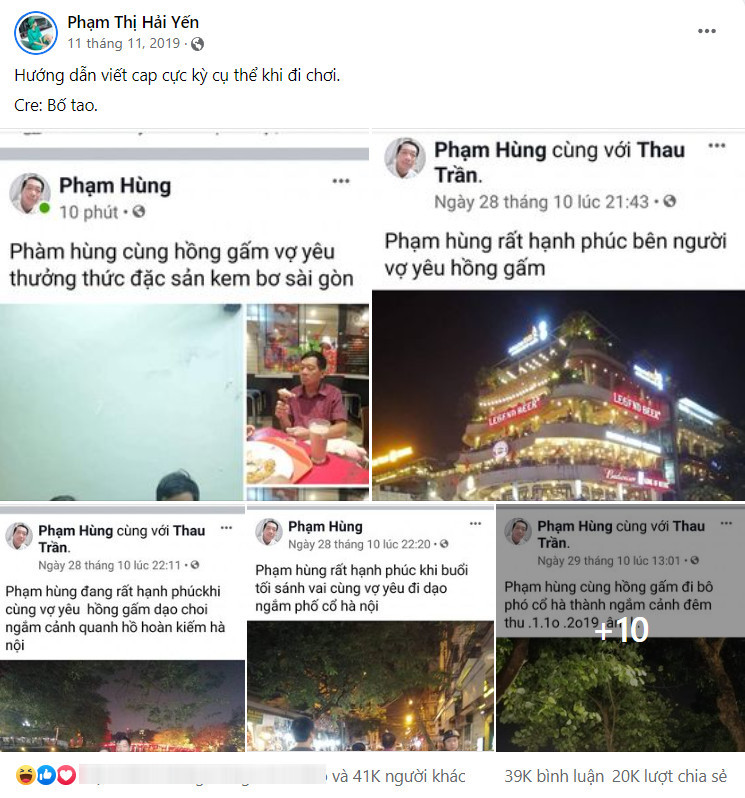Show the 39K bình luận comments

coord(544,776)
